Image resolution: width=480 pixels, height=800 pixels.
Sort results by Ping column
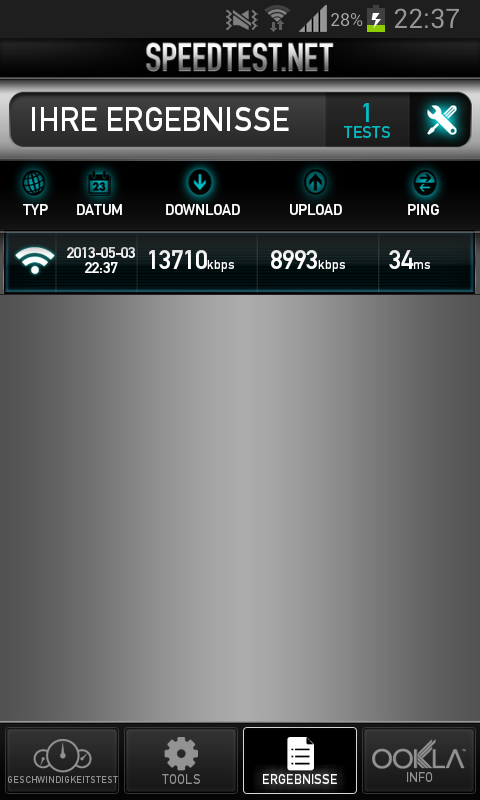[423, 194]
